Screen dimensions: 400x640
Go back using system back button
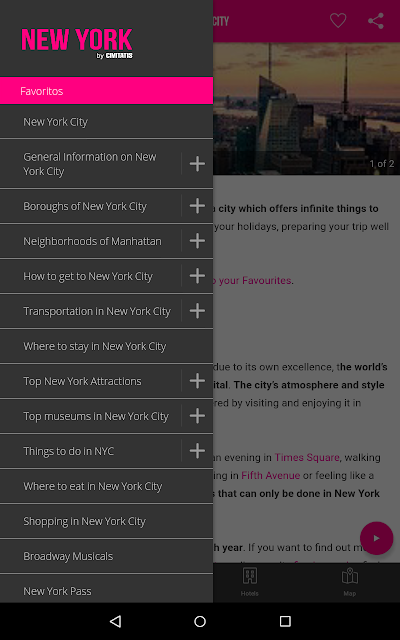click(116, 621)
